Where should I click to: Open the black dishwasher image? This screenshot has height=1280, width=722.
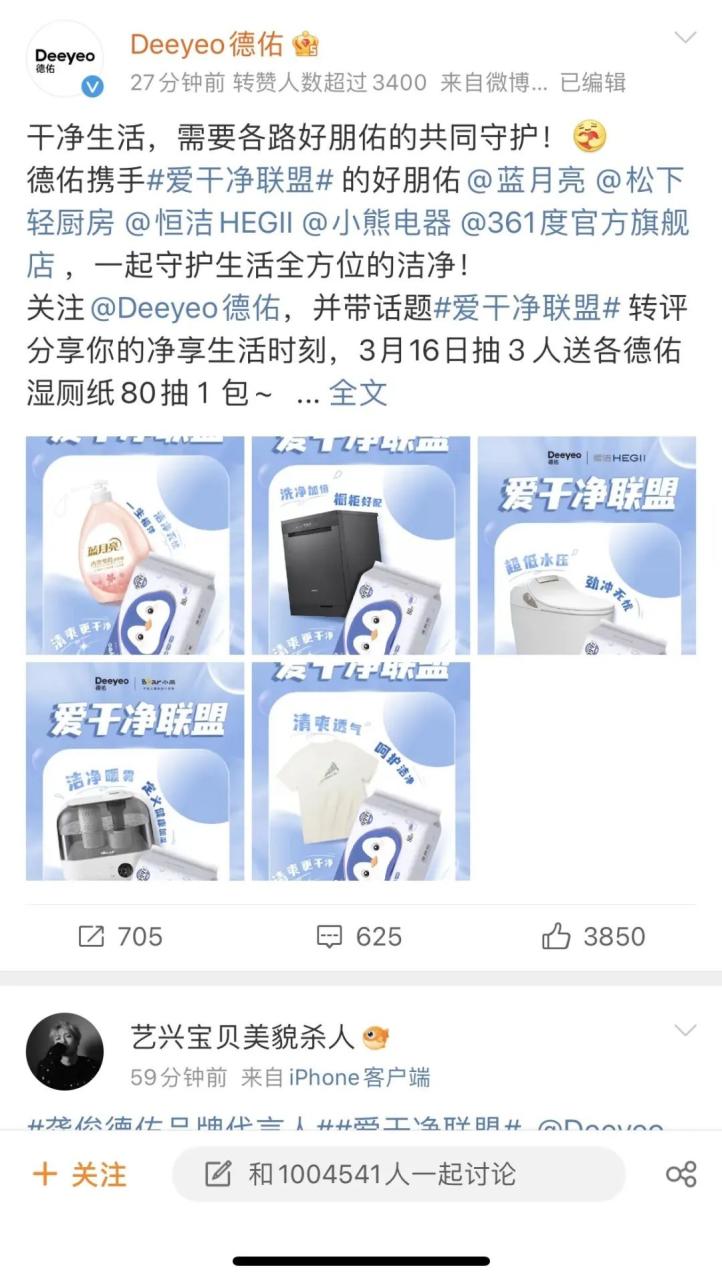(360, 545)
